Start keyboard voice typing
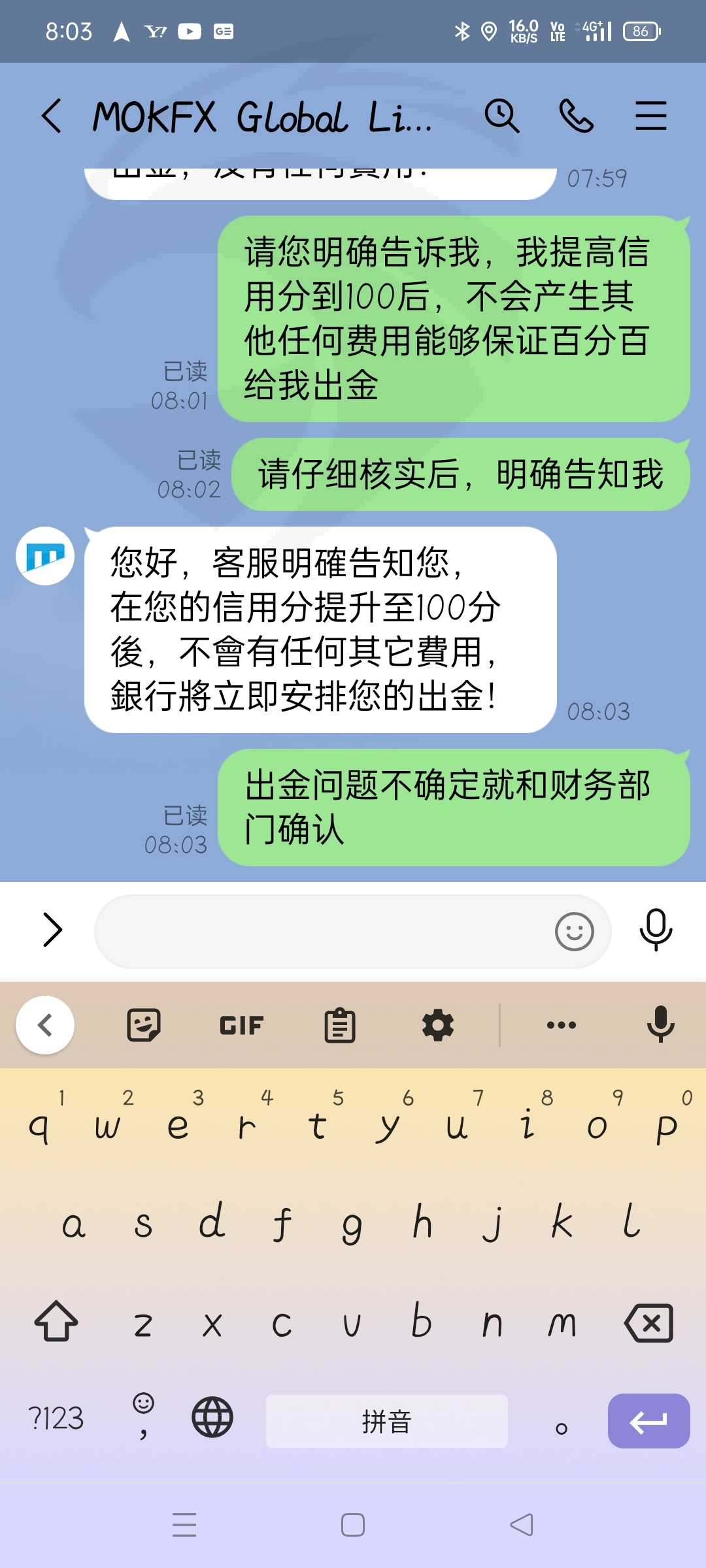Image resolution: width=706 pixels, height=1568 pixels. pyautogui.click(x=660, y=1024)
